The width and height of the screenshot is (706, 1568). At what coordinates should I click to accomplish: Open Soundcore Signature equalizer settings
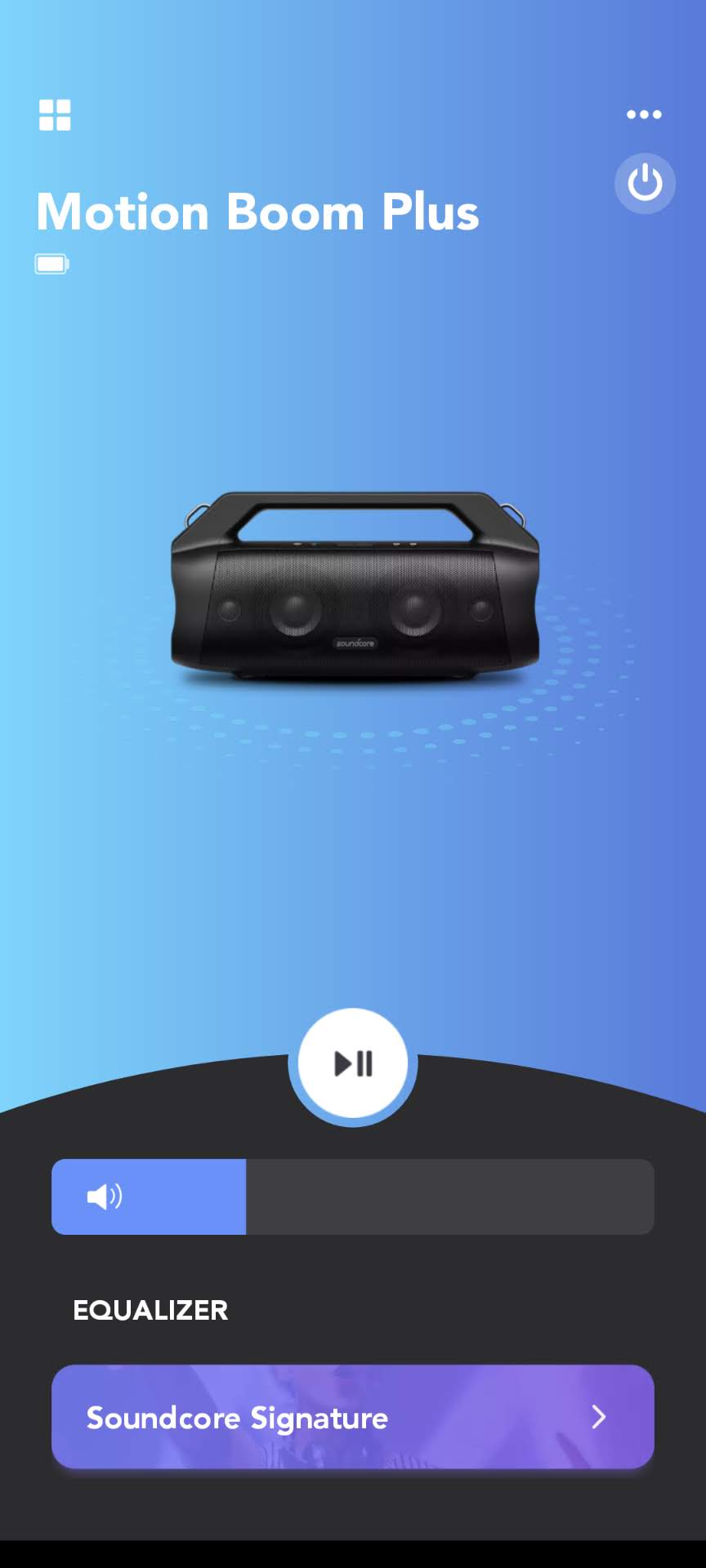(x=353, y=1417)
